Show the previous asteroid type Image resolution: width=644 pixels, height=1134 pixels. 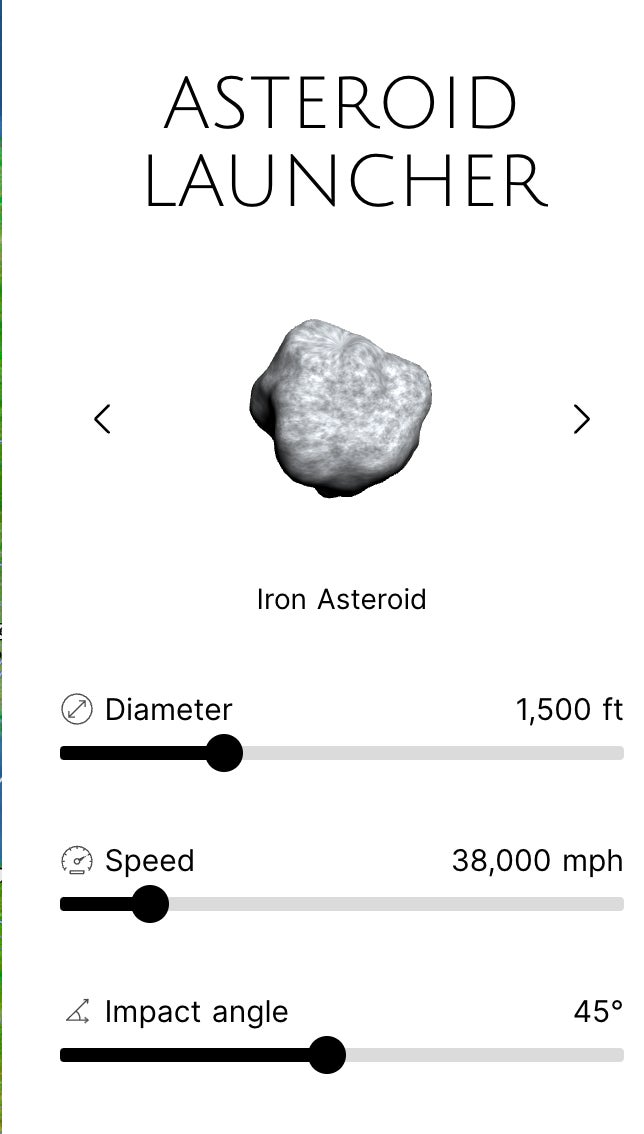[102, 418]
